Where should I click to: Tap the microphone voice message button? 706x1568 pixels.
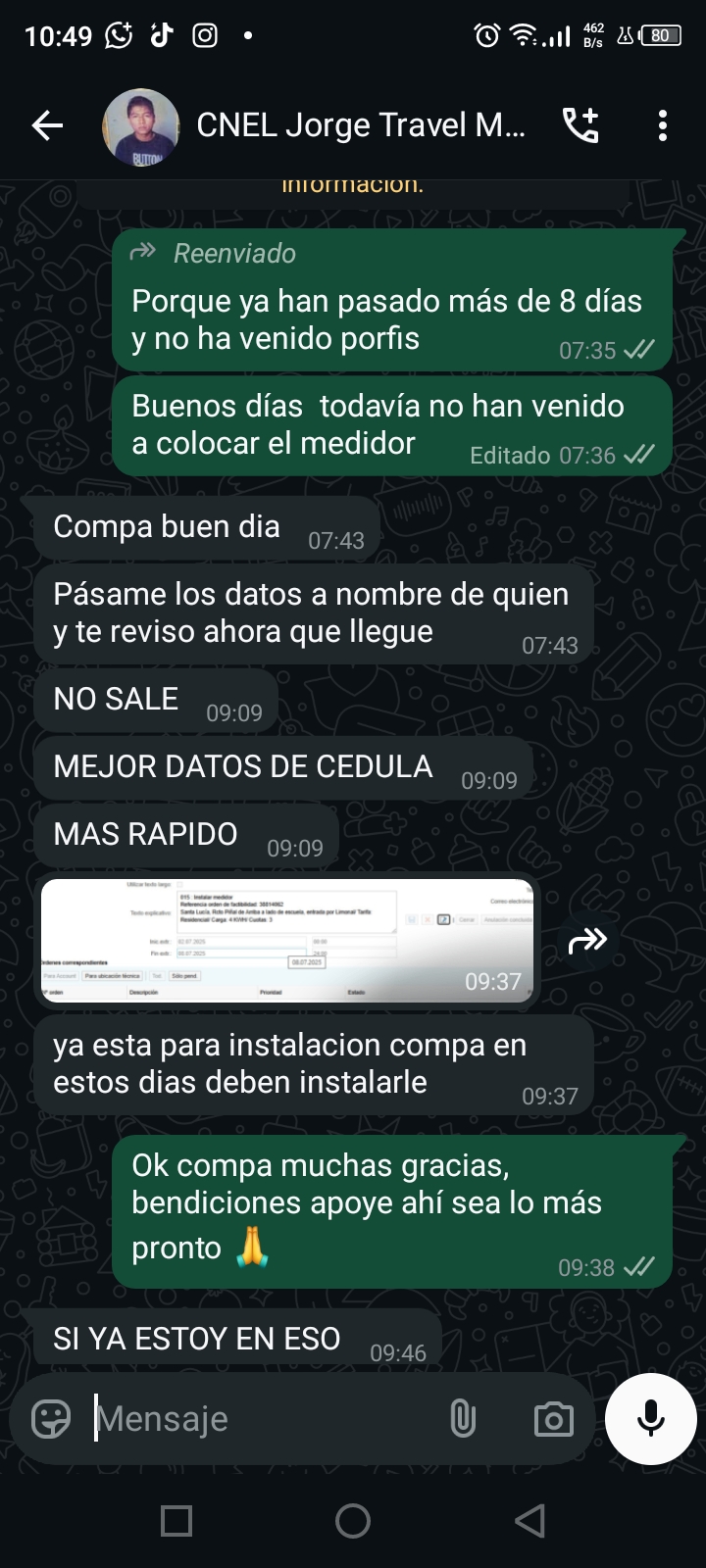[x=650, y=1418]
